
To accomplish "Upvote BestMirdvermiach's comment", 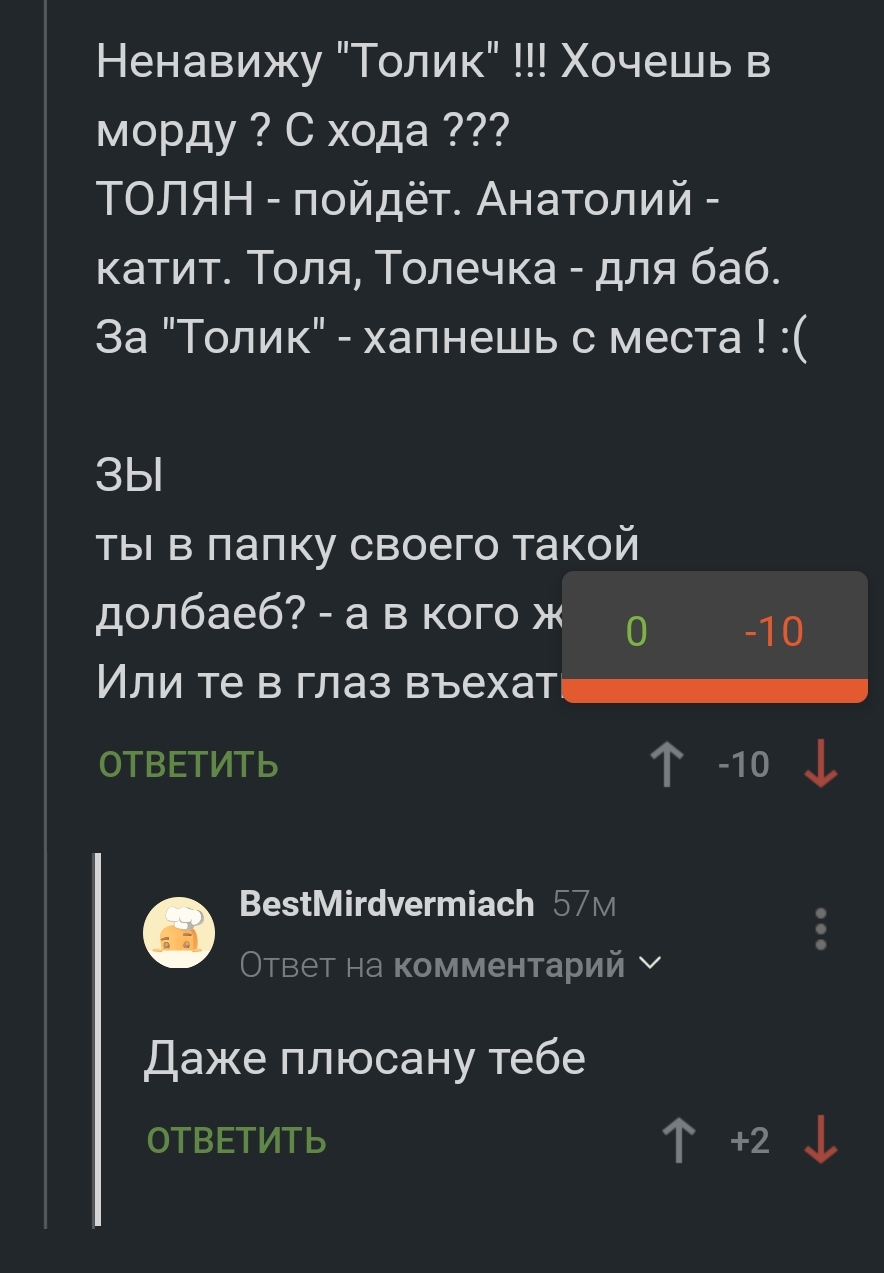I will coord(679,1141).
